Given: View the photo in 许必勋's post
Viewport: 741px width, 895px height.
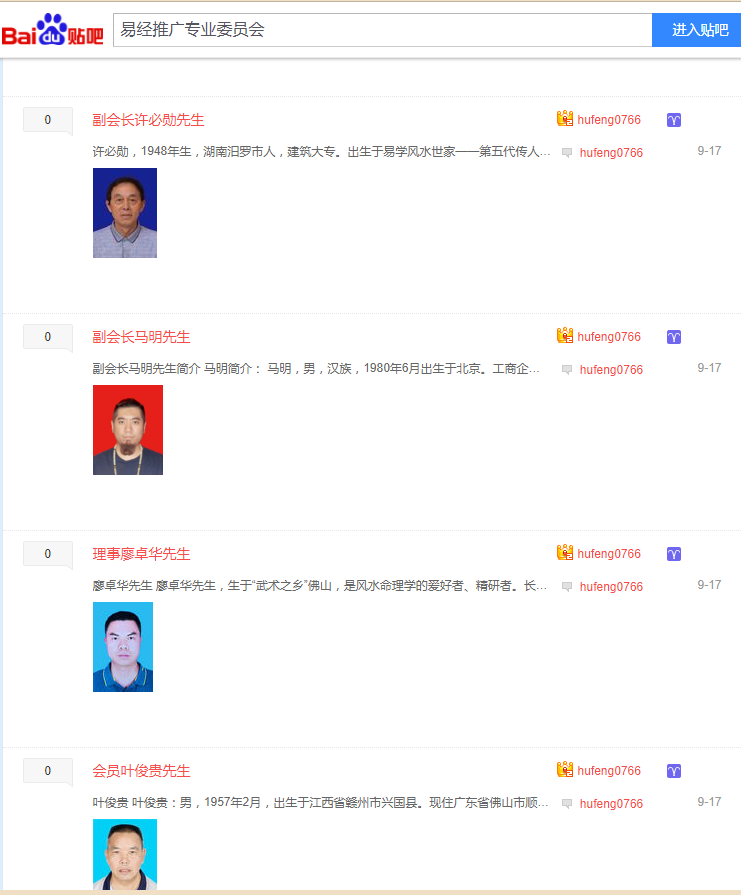Looking at the screenshot, I should coord(125,213).
